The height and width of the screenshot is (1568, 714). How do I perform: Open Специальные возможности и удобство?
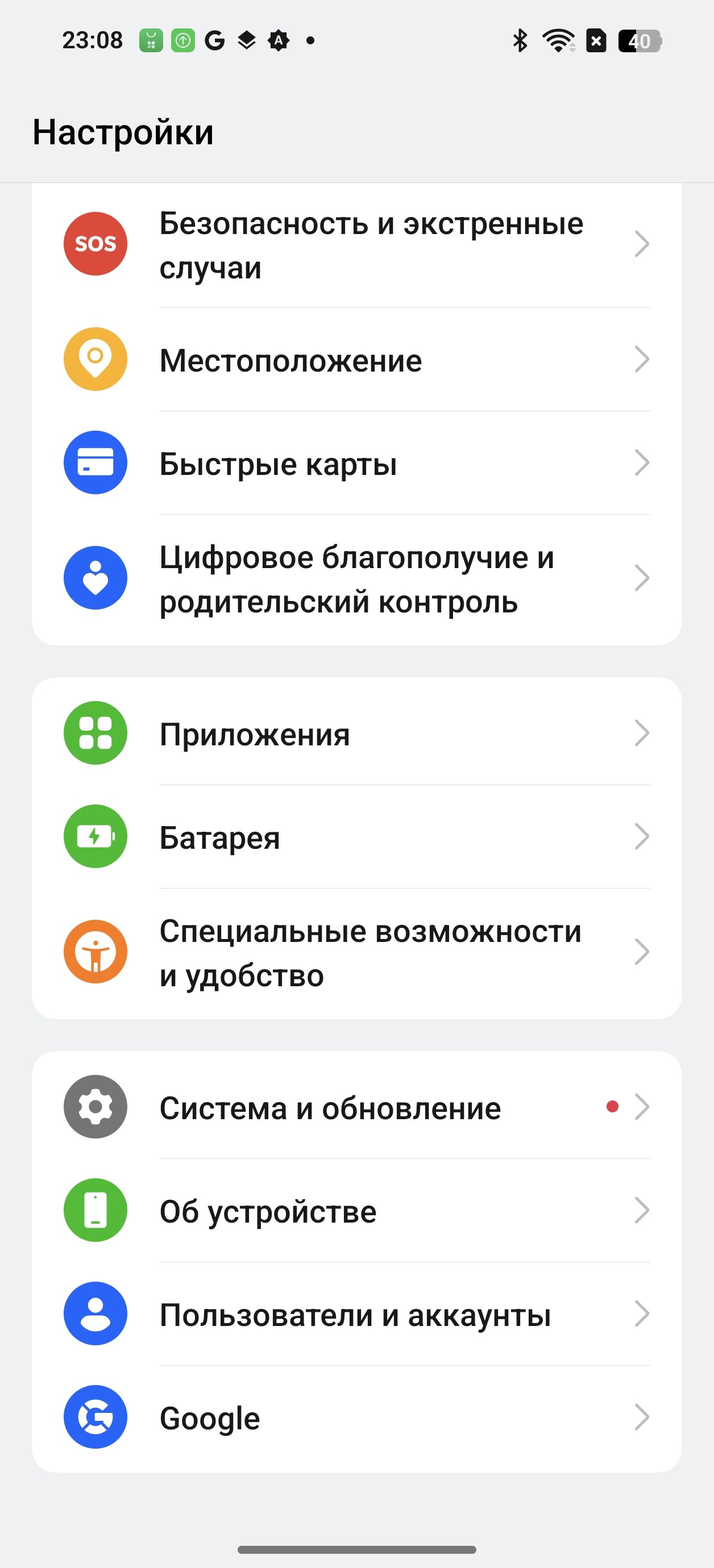(356, 953)
